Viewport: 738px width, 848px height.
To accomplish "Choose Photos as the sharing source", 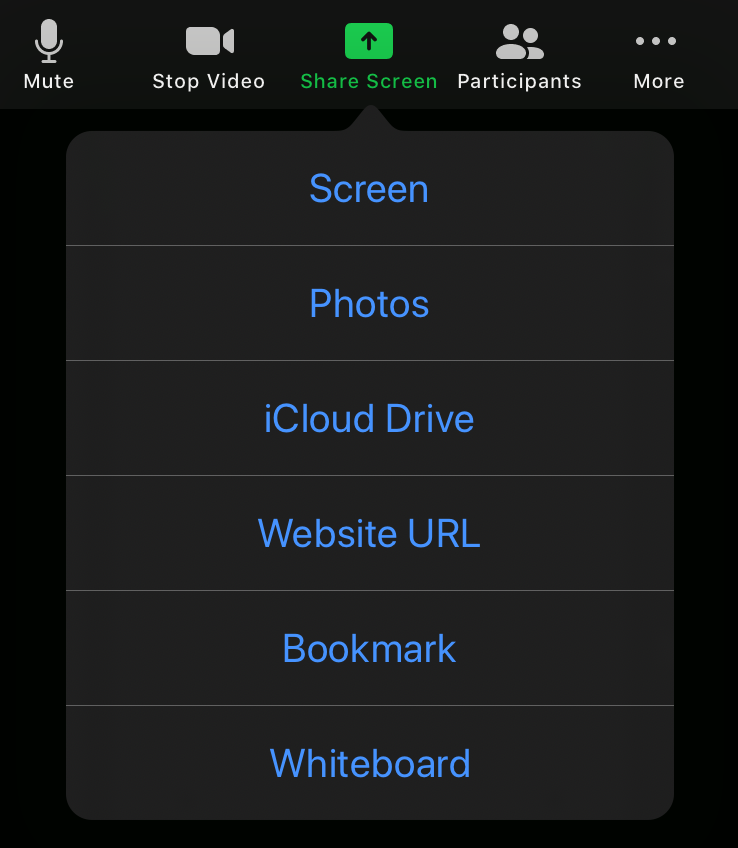I will coord(369,303).
